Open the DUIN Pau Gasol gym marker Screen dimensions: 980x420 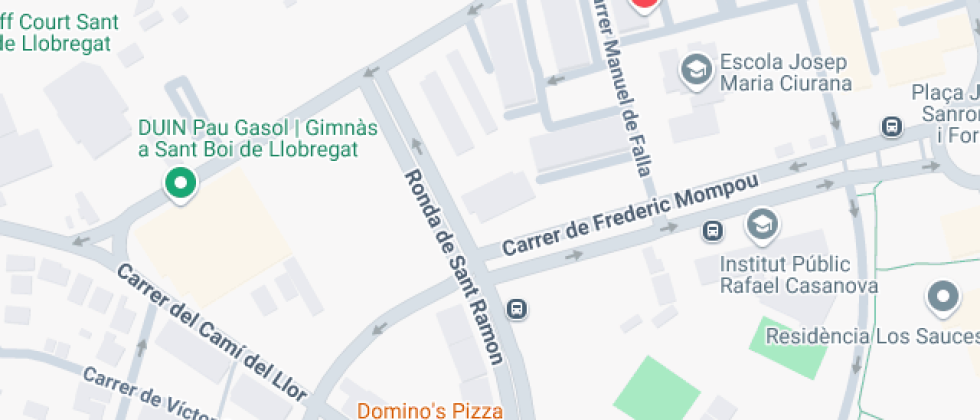[x=181, y=183]
